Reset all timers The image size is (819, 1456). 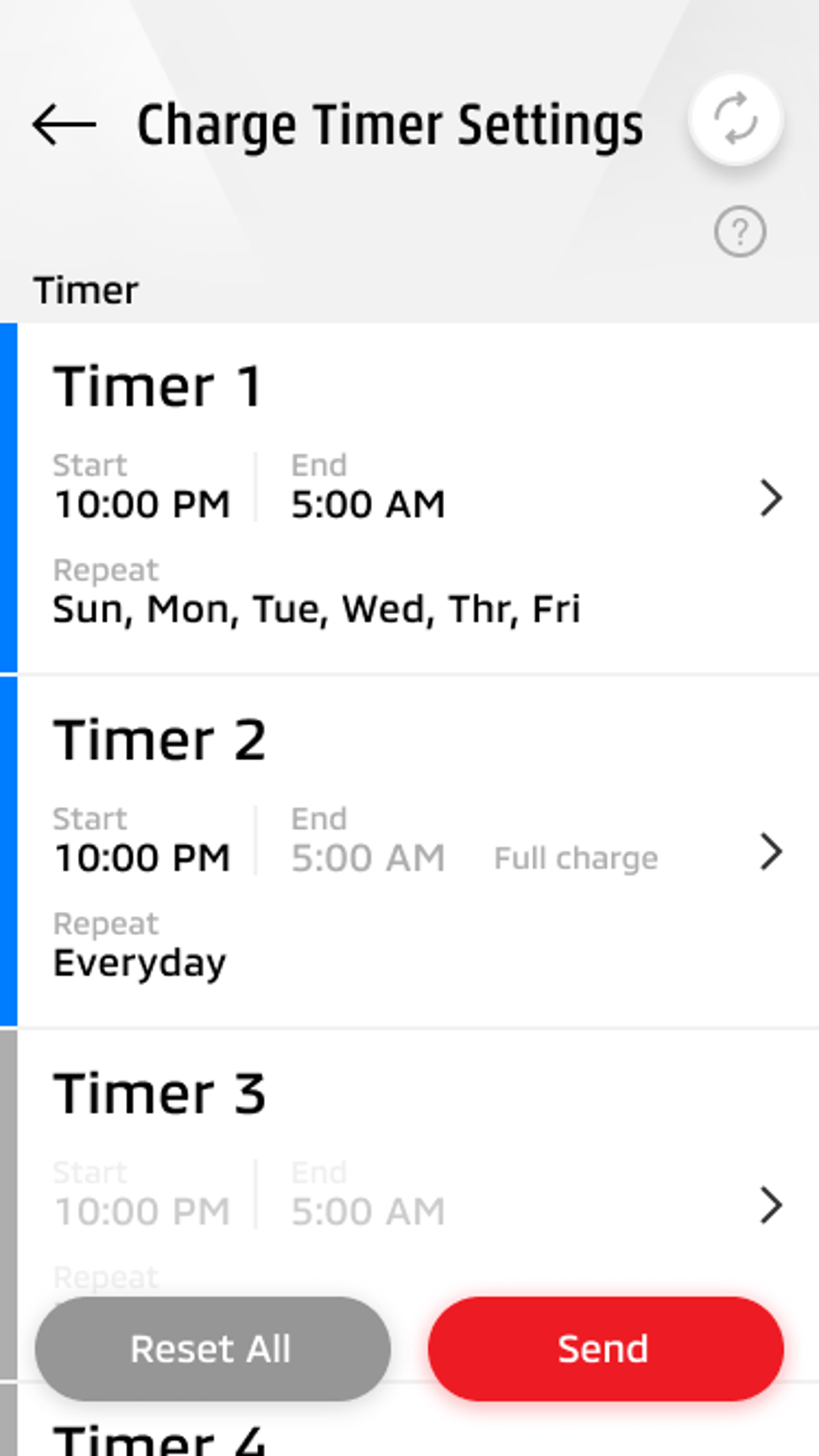tap(213, 1349)
